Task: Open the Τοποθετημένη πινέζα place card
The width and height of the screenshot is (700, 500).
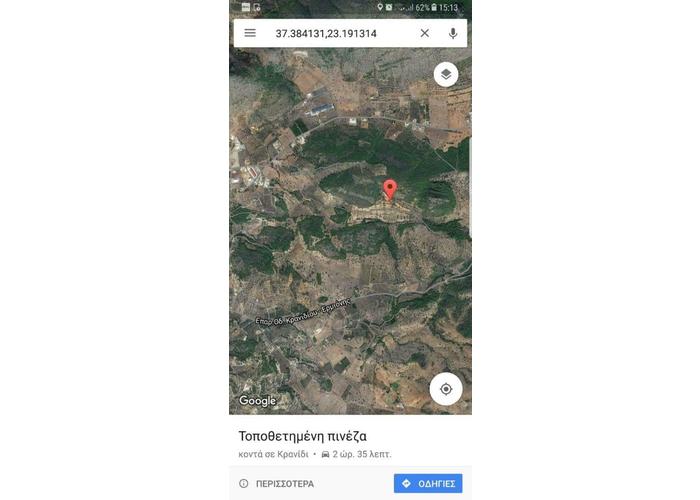Action: tap(303, 436)
